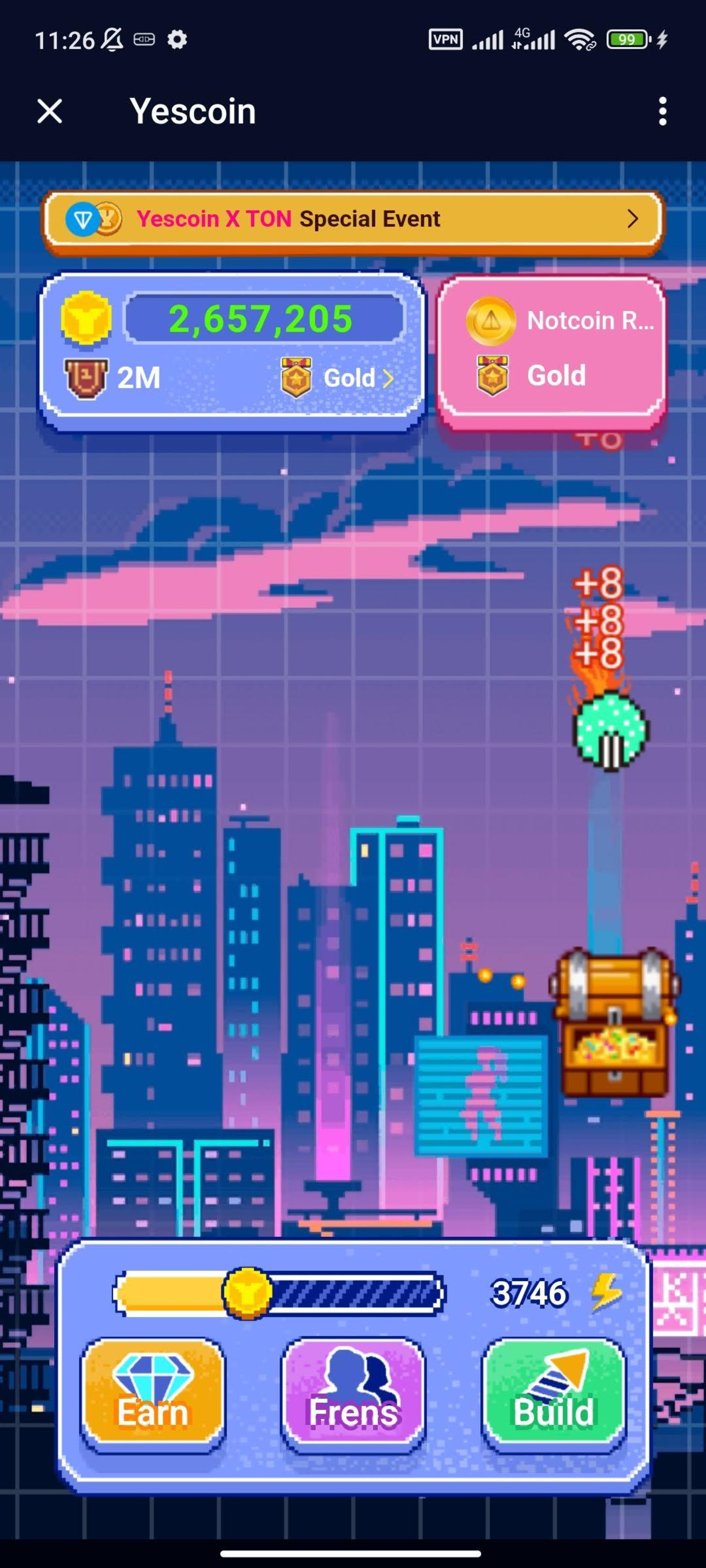Open the Yescoin X TON Special Event banner
This screenshot has width=706, height=1568.
pos(352,219)
